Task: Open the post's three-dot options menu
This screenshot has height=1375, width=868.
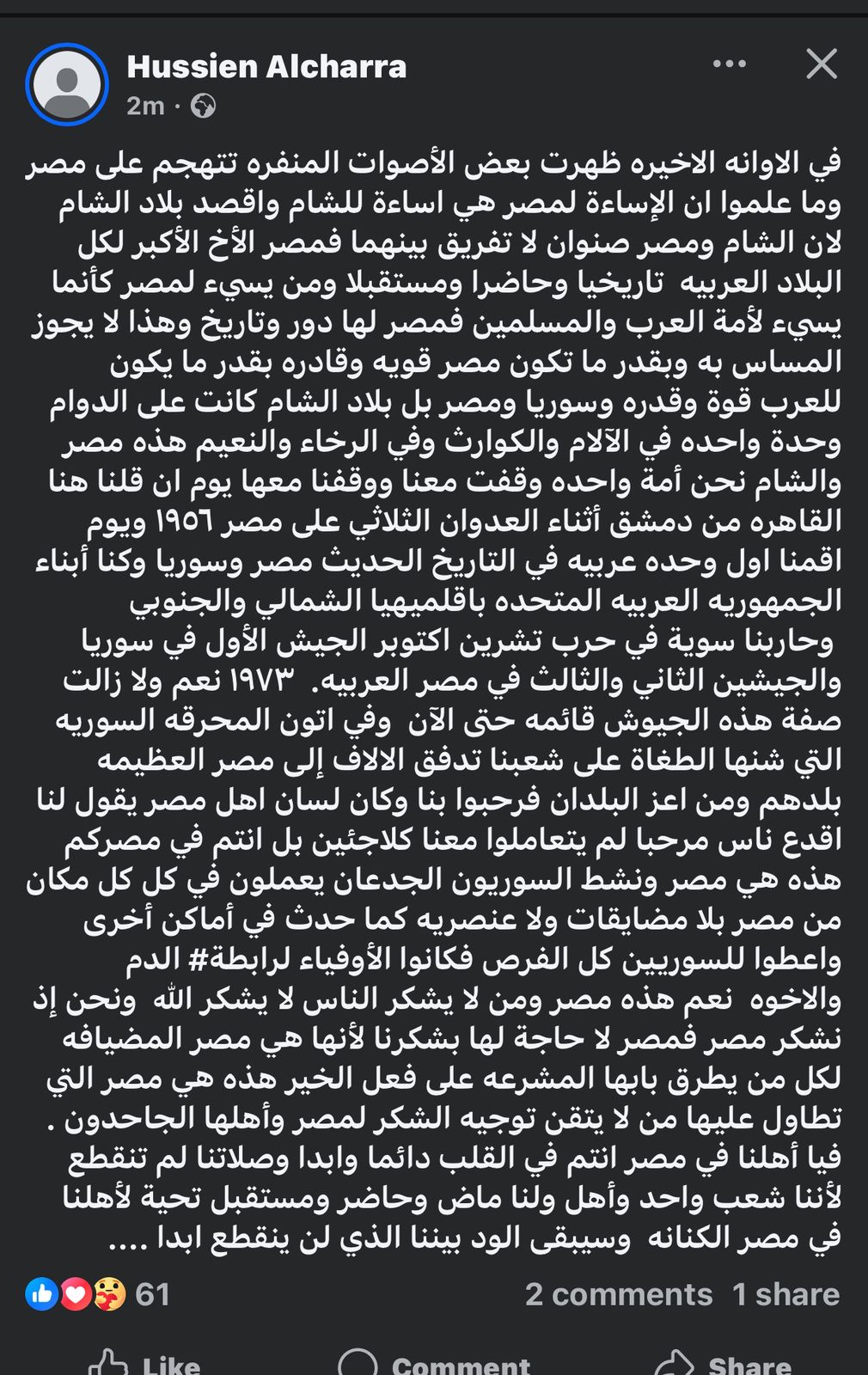Action: tap(730, 64)
